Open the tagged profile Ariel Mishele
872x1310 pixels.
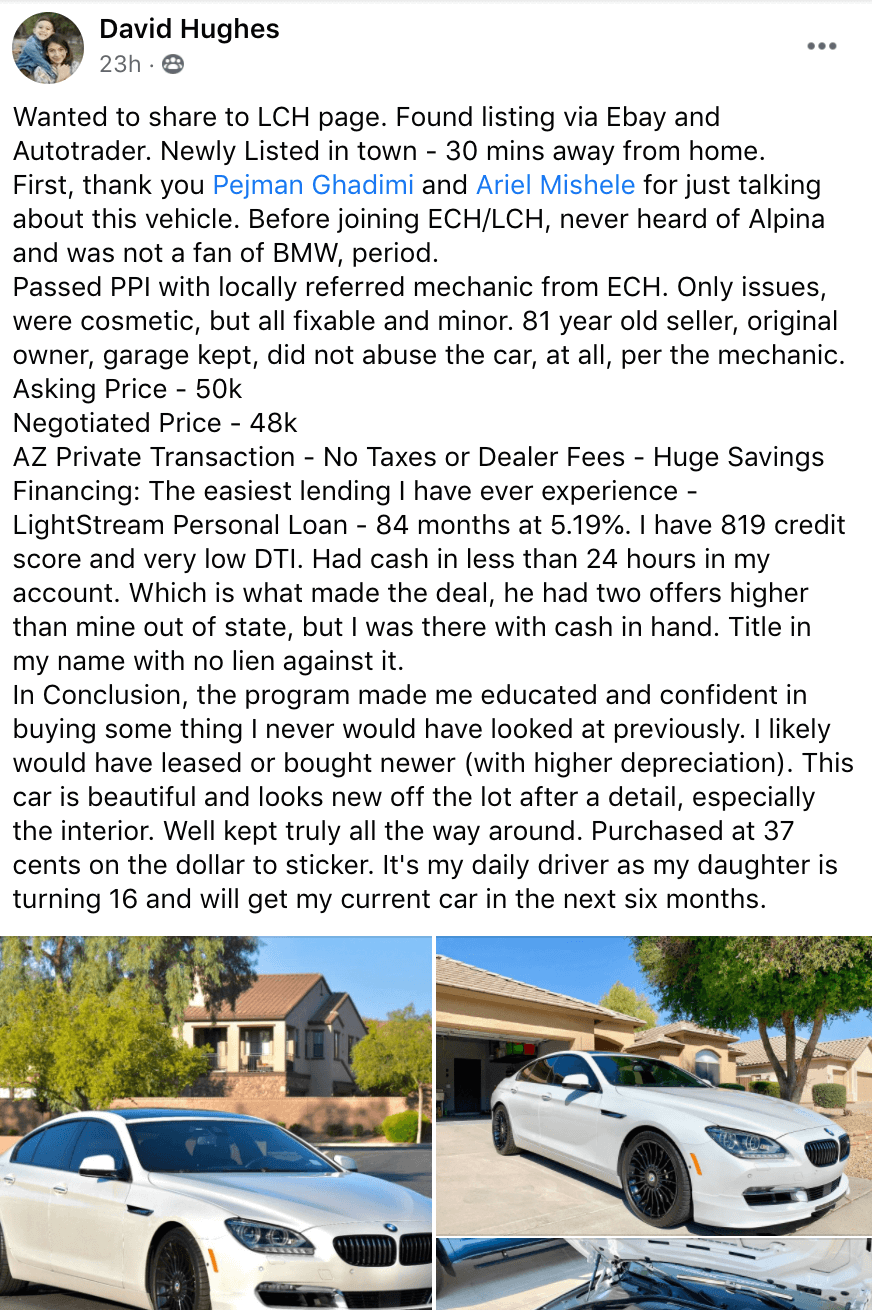(555, 185)
